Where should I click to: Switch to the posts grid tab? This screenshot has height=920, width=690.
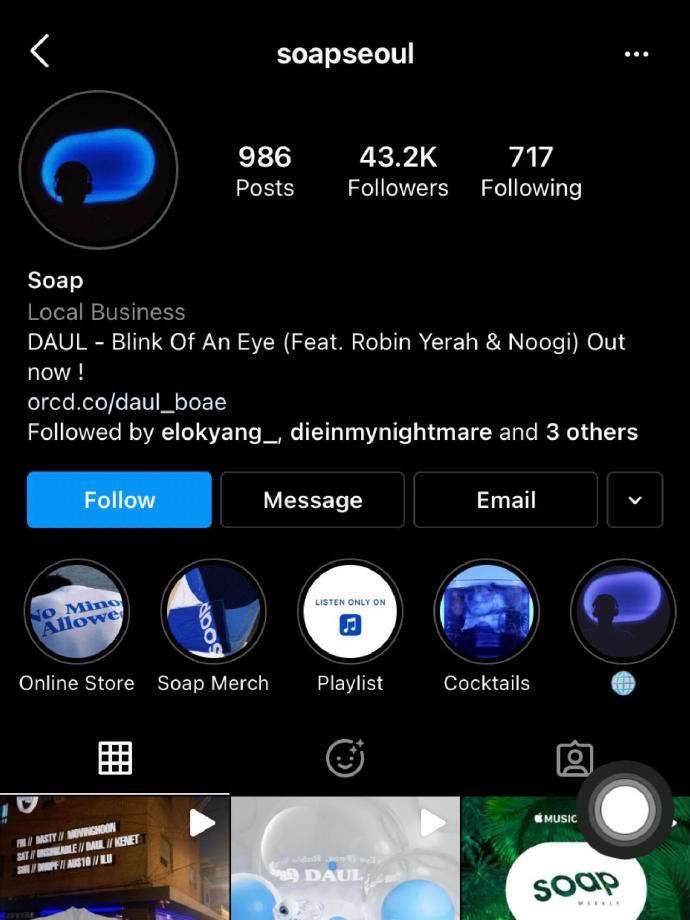[115, 759]
